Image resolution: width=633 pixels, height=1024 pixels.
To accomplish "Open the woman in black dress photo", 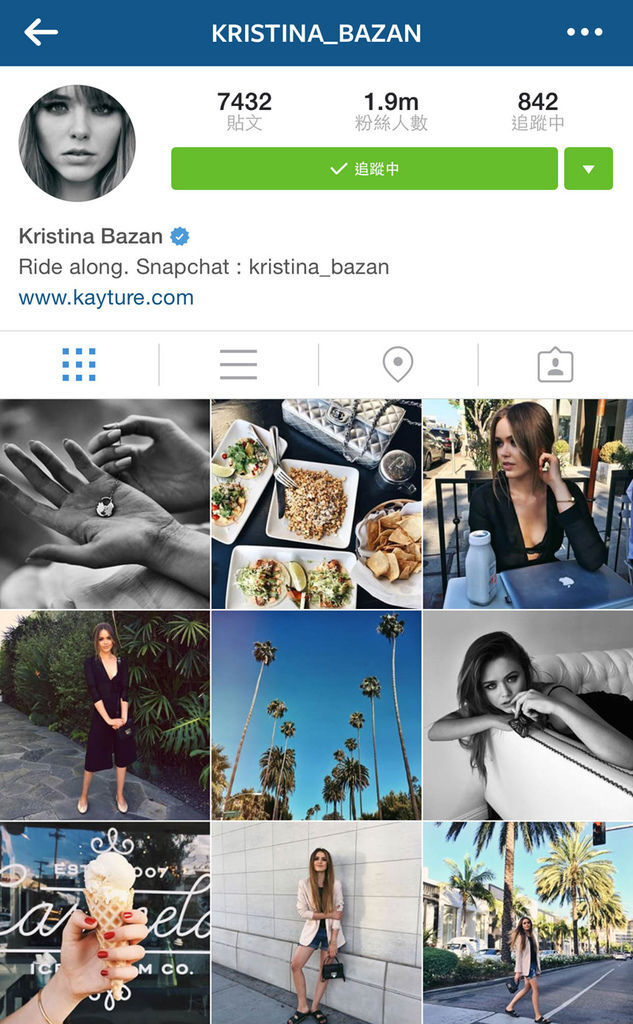I will pos(105,715).
